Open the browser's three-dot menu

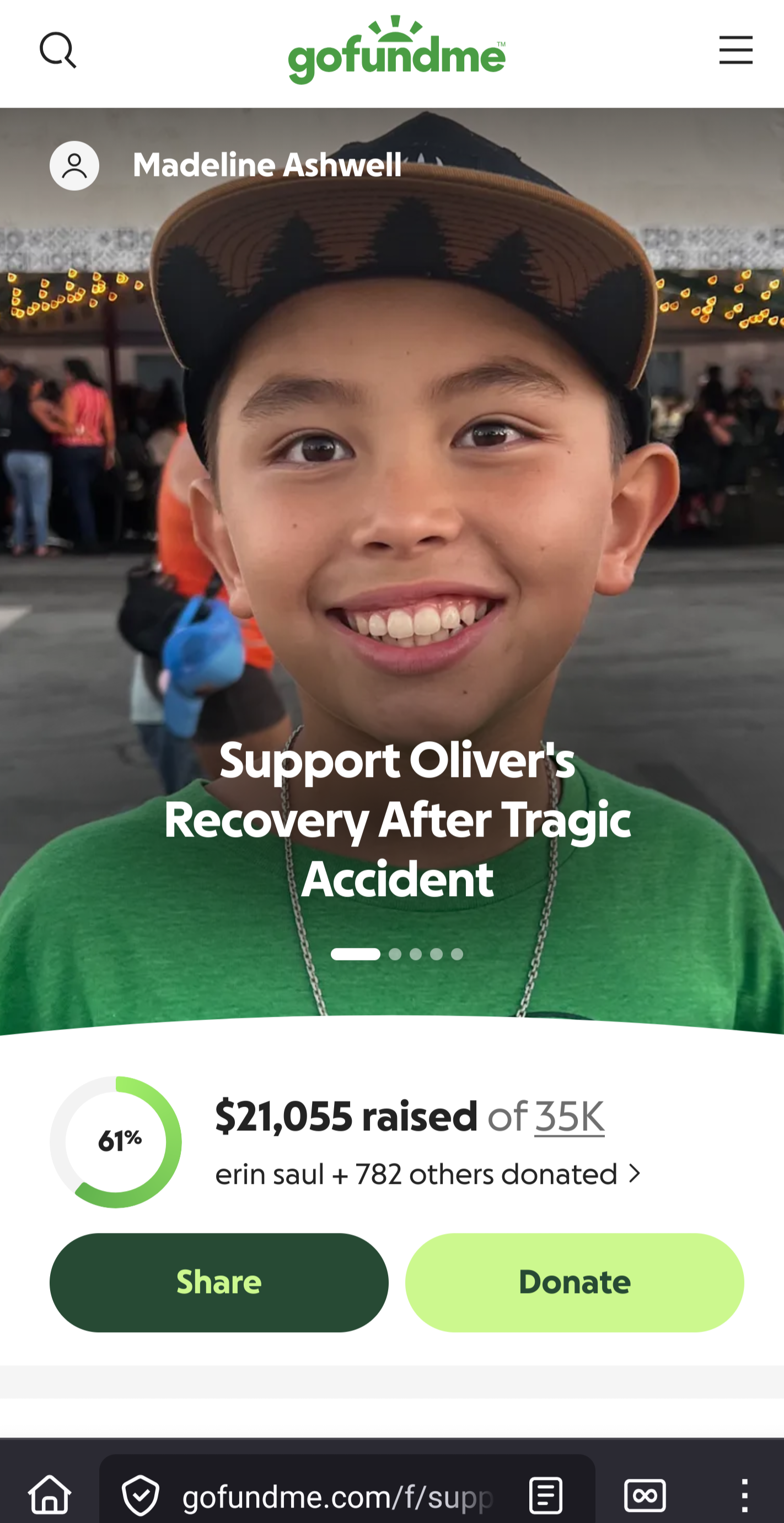(744, 1495)
